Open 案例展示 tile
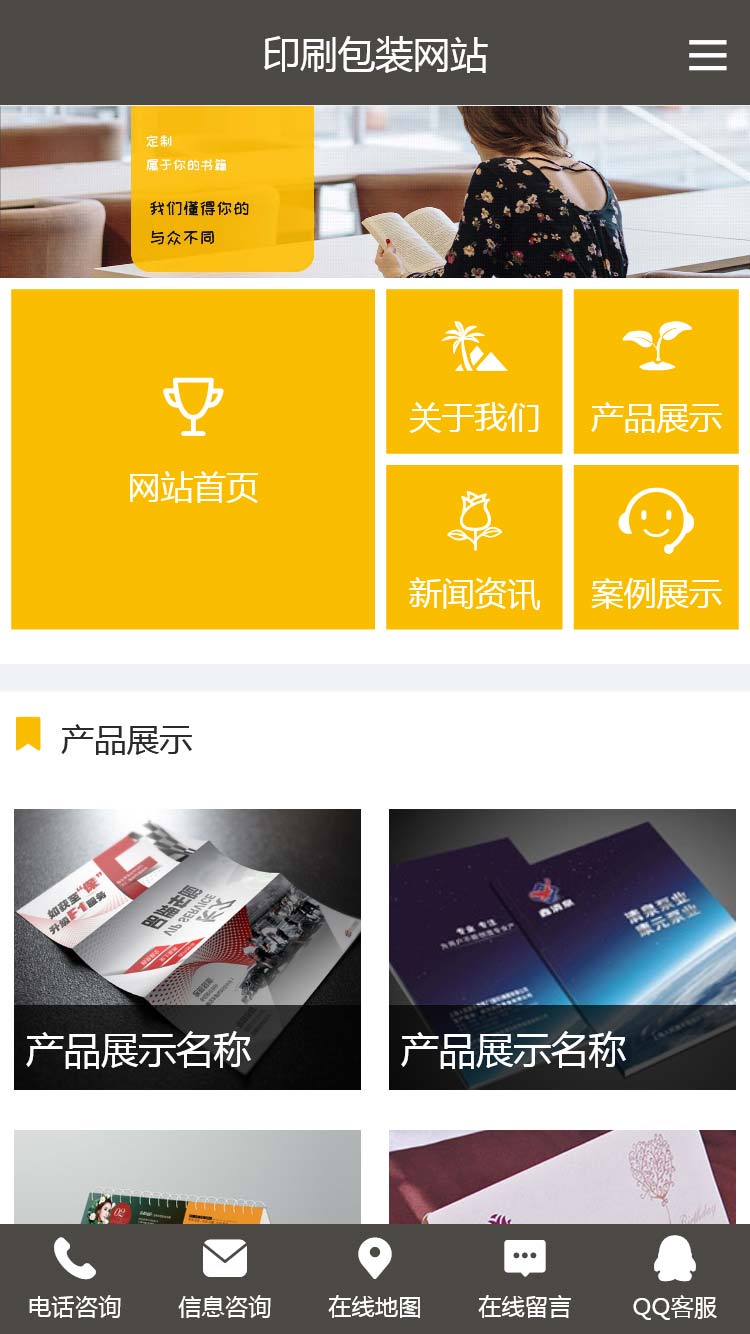 click(x=656, y=547)
